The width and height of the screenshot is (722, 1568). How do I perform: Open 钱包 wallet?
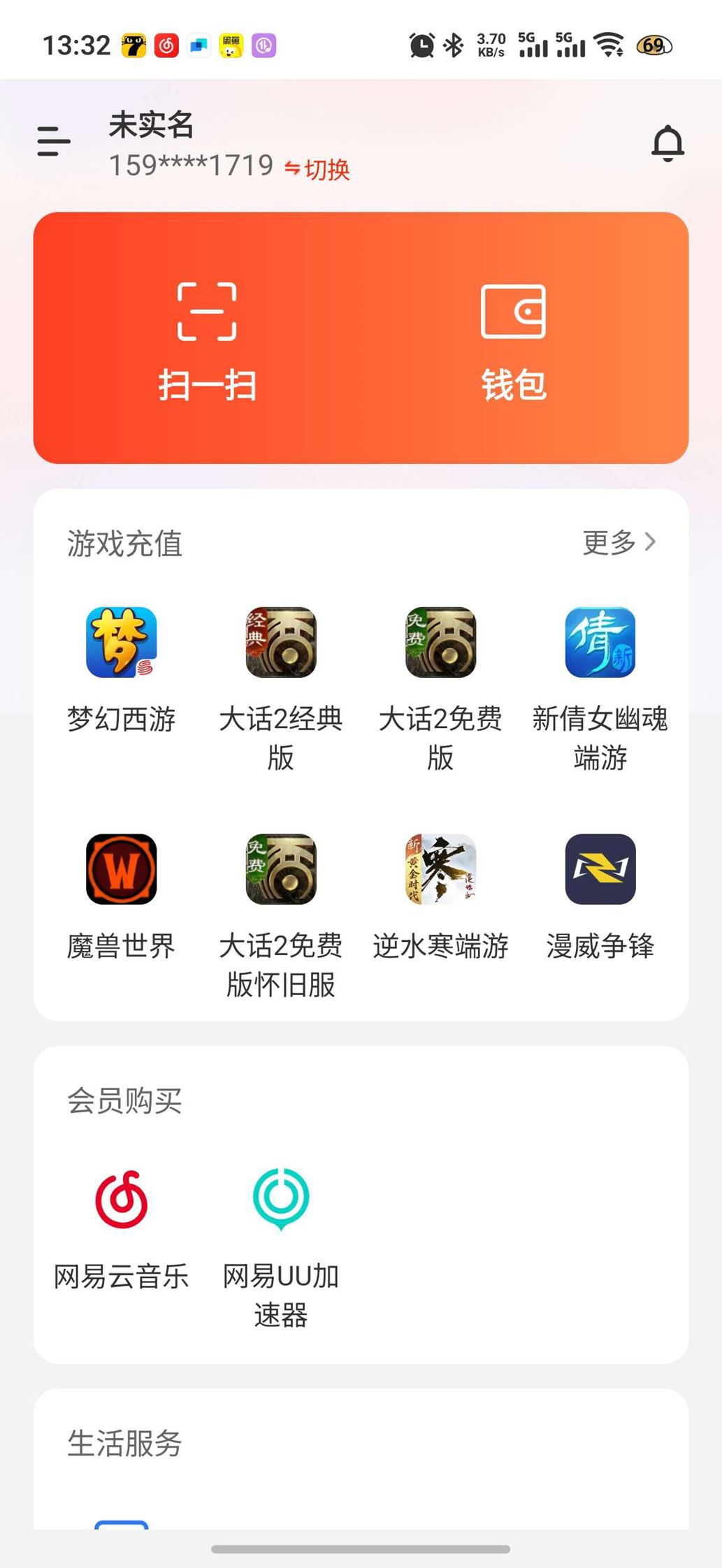click(x=514, y=340)
